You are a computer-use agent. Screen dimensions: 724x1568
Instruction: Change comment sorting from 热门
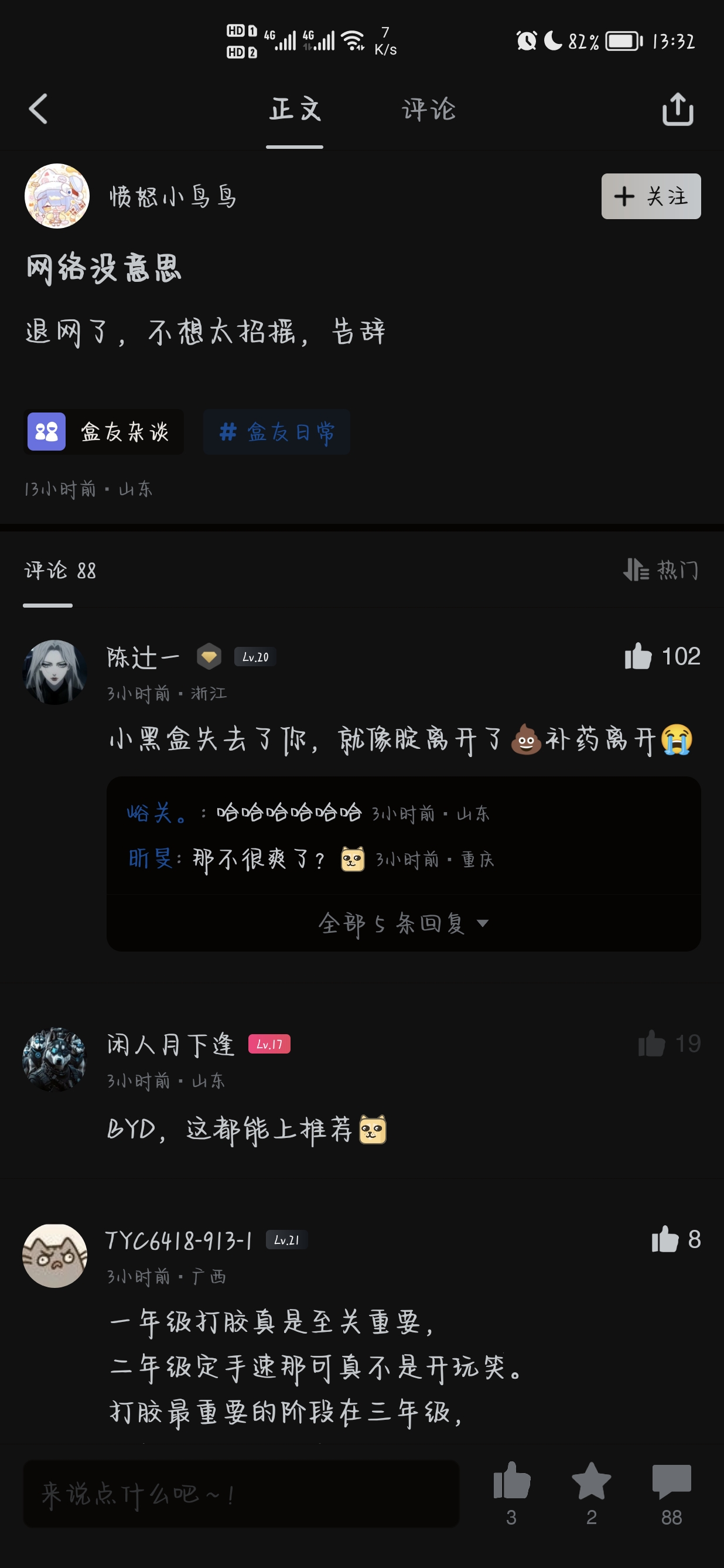point(661,570)
